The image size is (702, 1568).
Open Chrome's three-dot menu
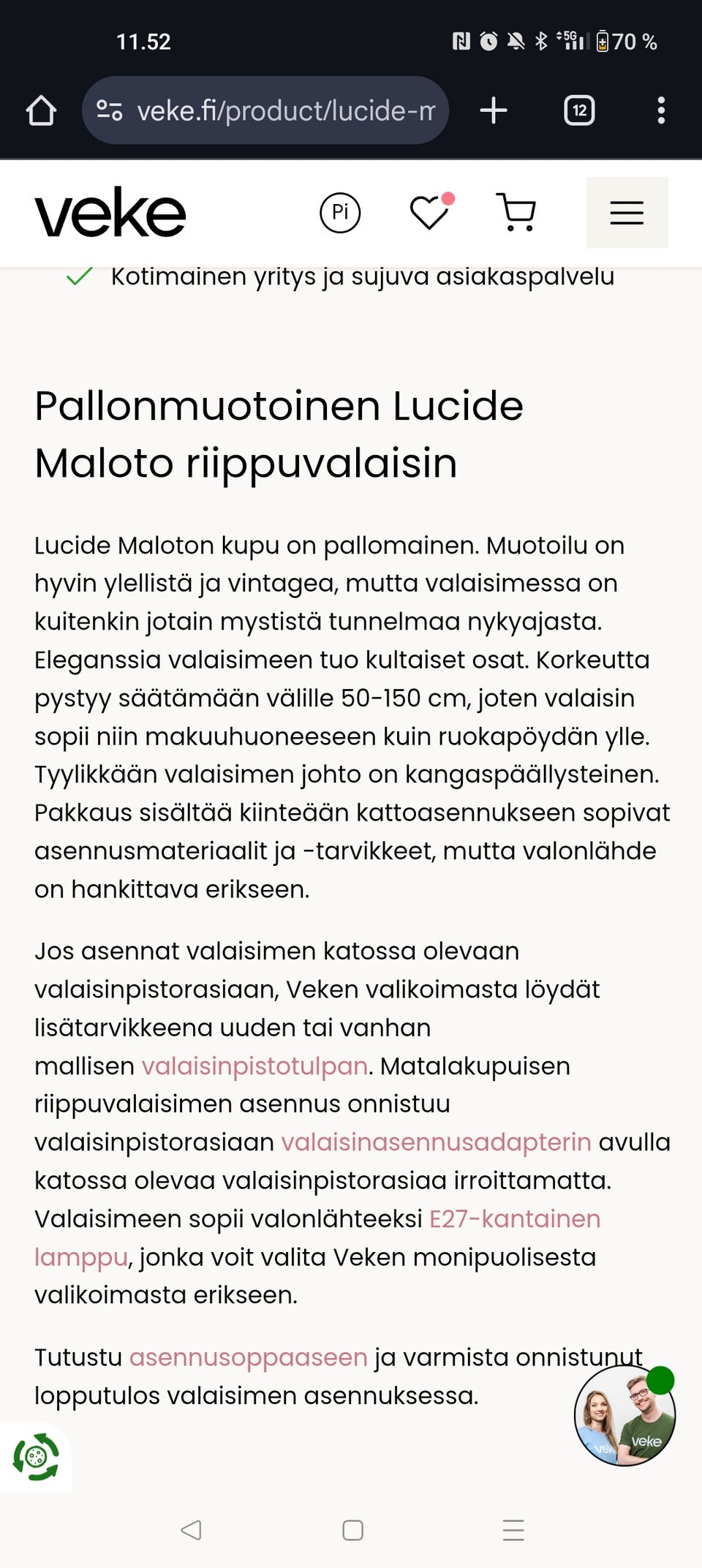click(660, 110)
